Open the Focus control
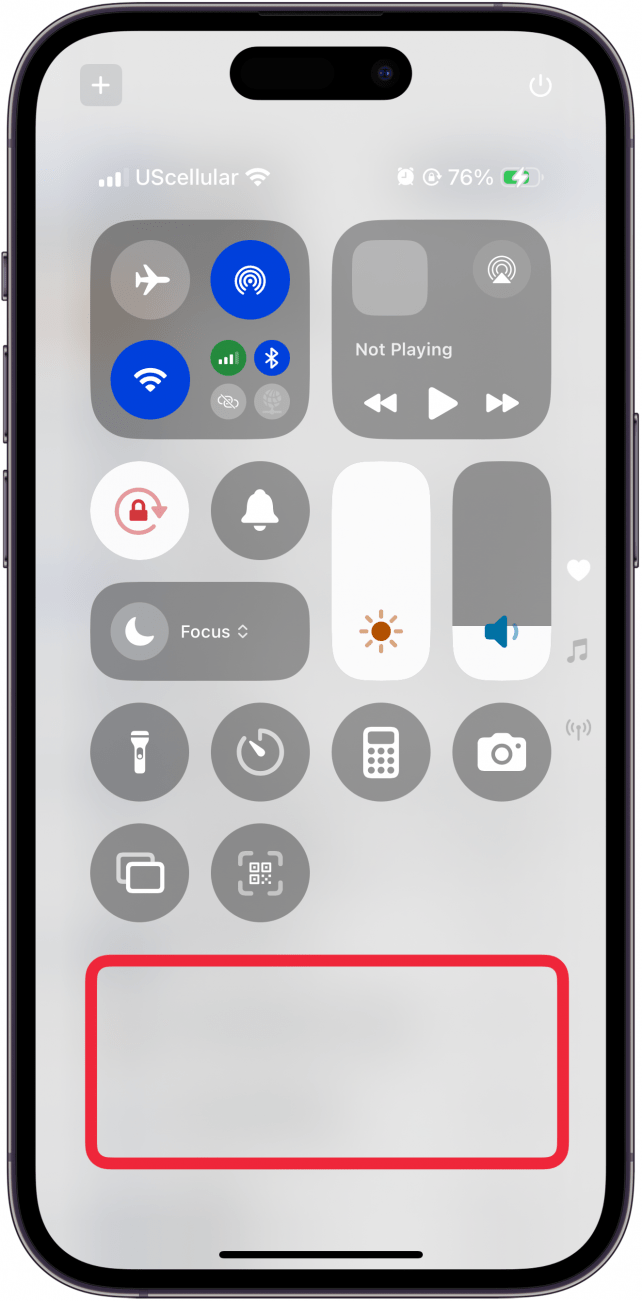 (200, 631)
